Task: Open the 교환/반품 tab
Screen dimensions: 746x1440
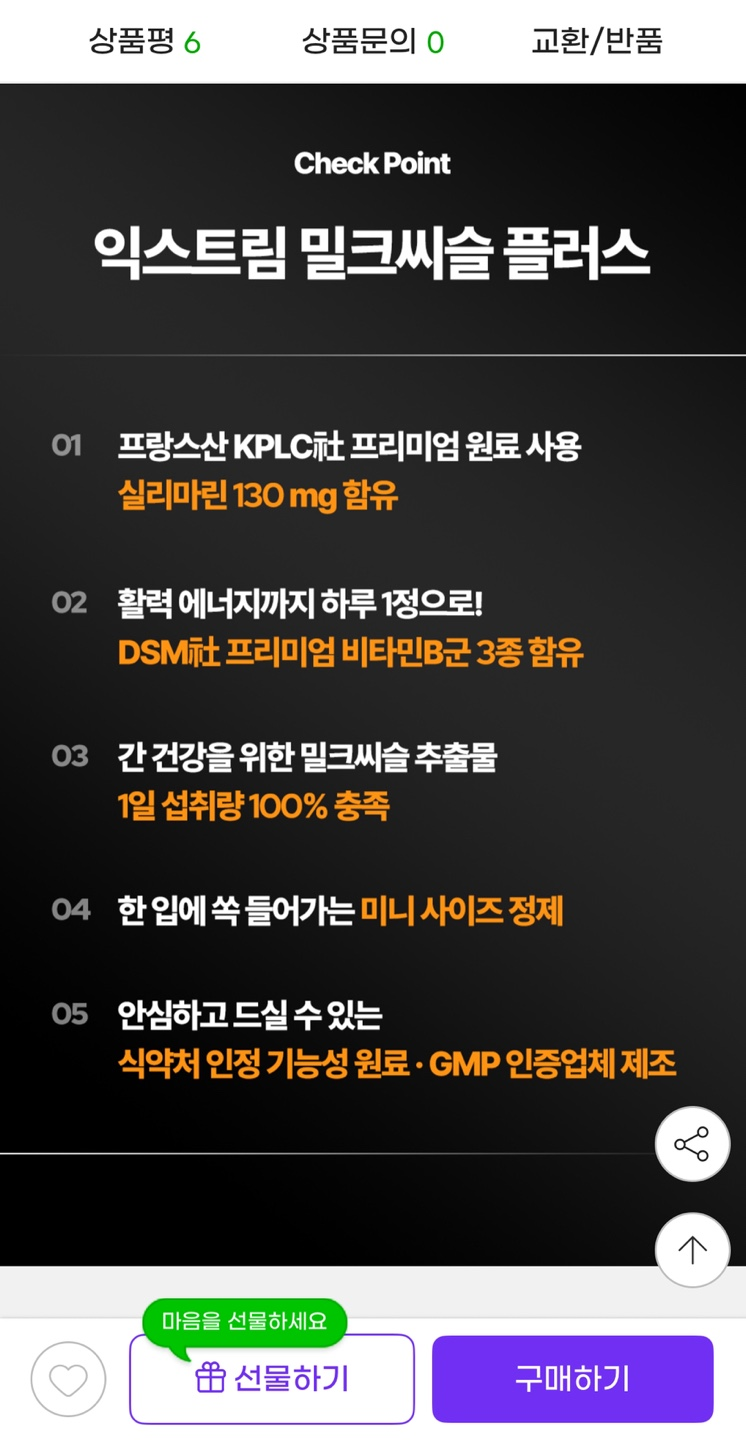Action: point(597,42)
